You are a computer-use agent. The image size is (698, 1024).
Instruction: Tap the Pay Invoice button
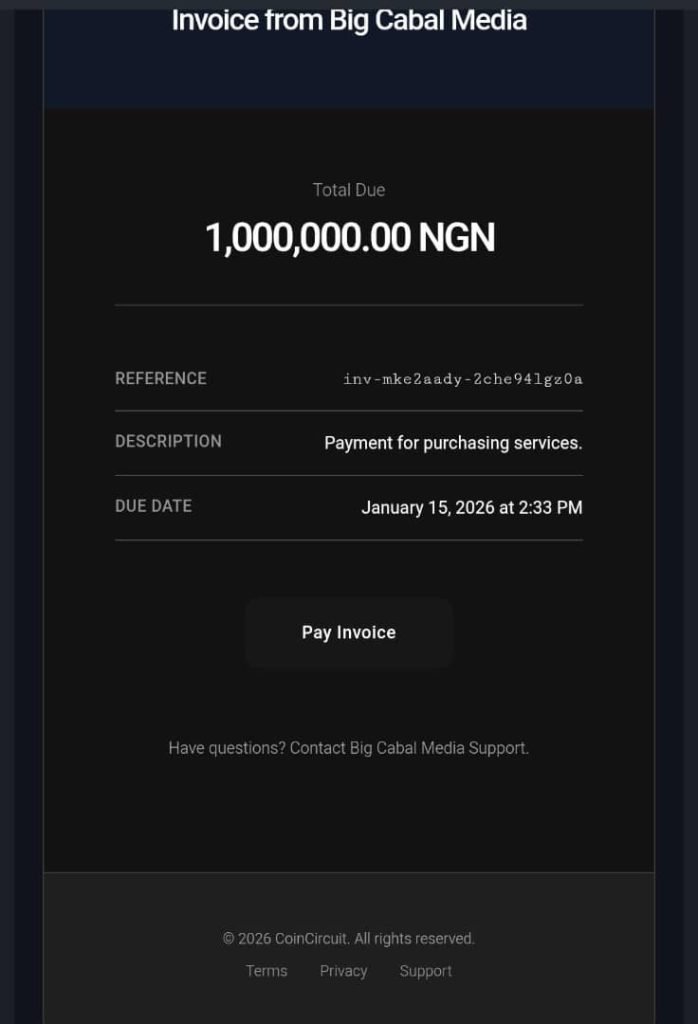(x=349, y=632)
